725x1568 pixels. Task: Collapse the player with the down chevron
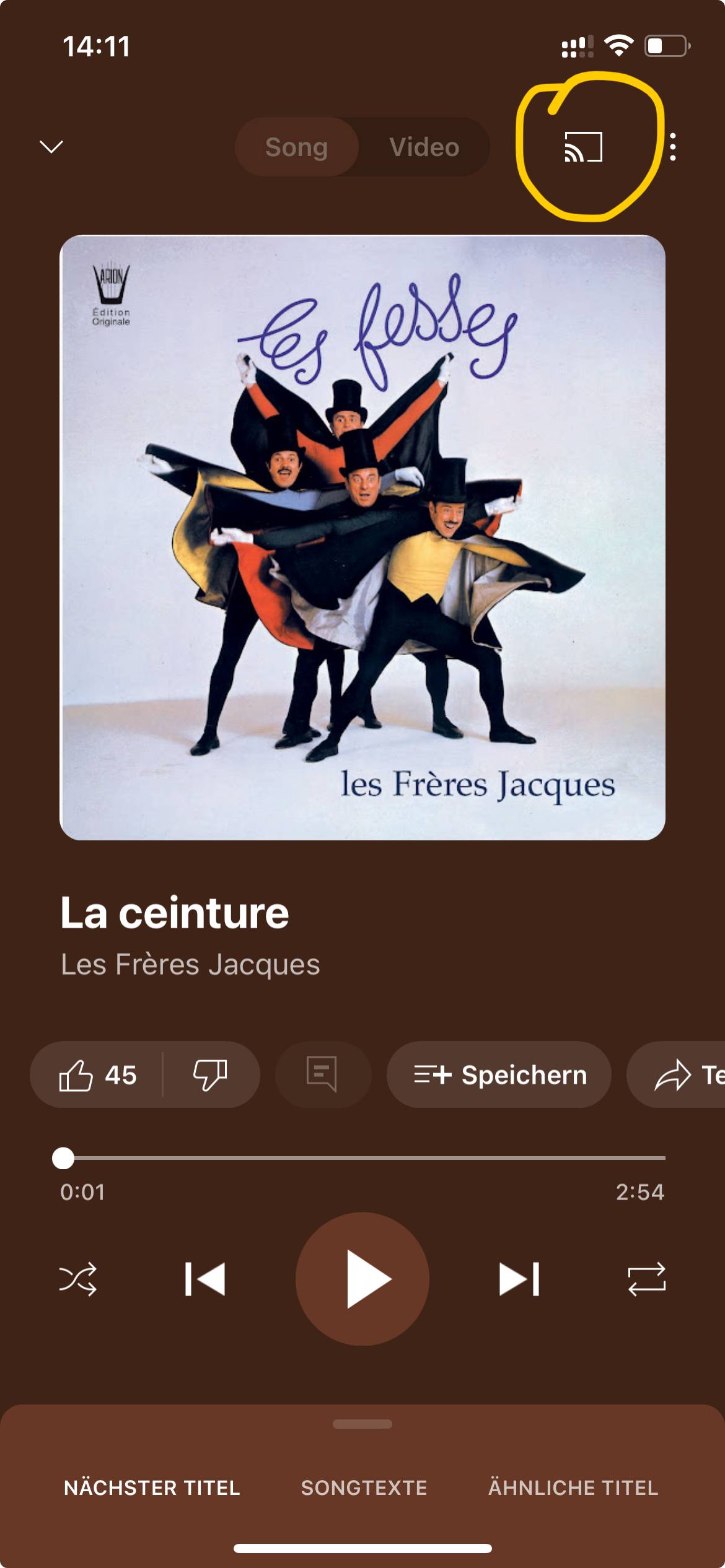coord(51,147)
